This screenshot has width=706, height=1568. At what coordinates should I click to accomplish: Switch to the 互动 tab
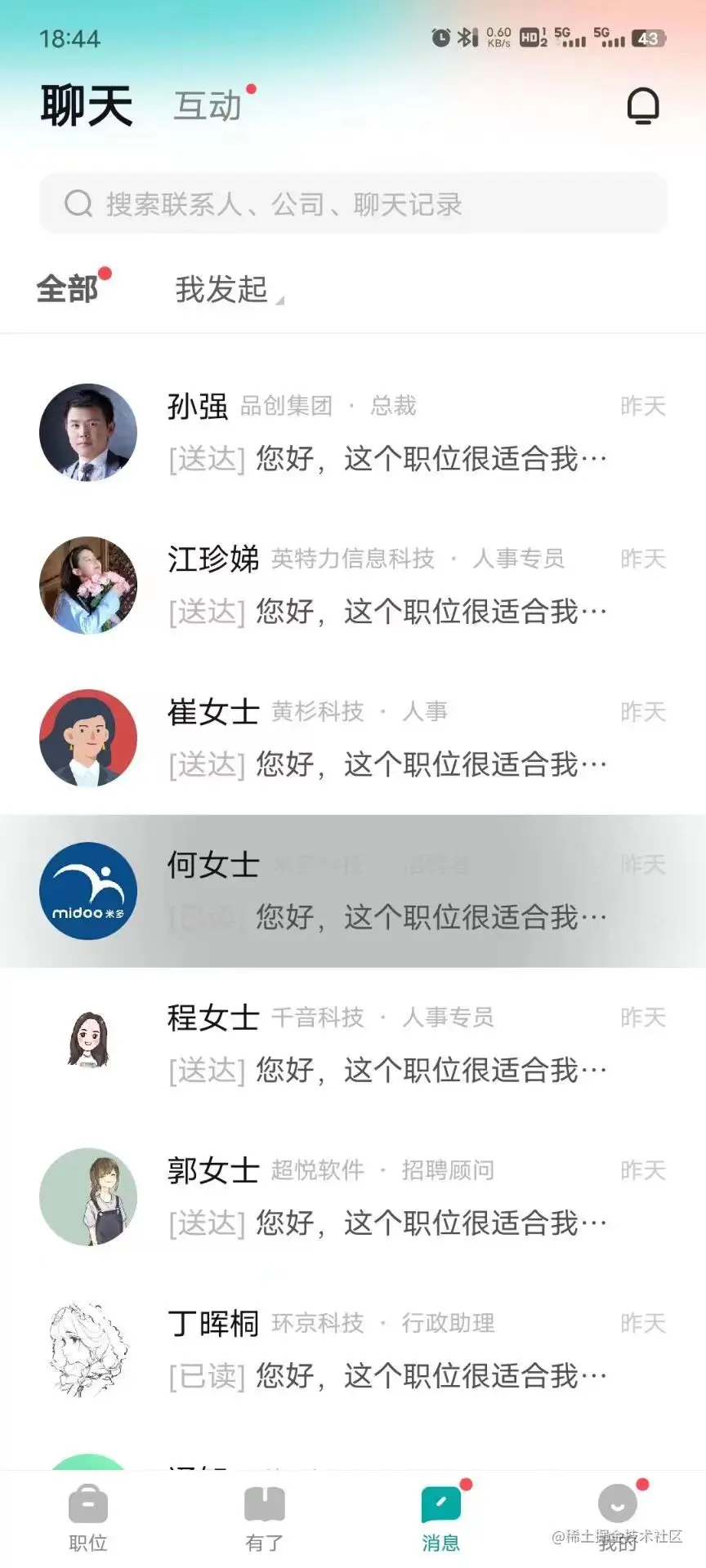tap(208, 106)
